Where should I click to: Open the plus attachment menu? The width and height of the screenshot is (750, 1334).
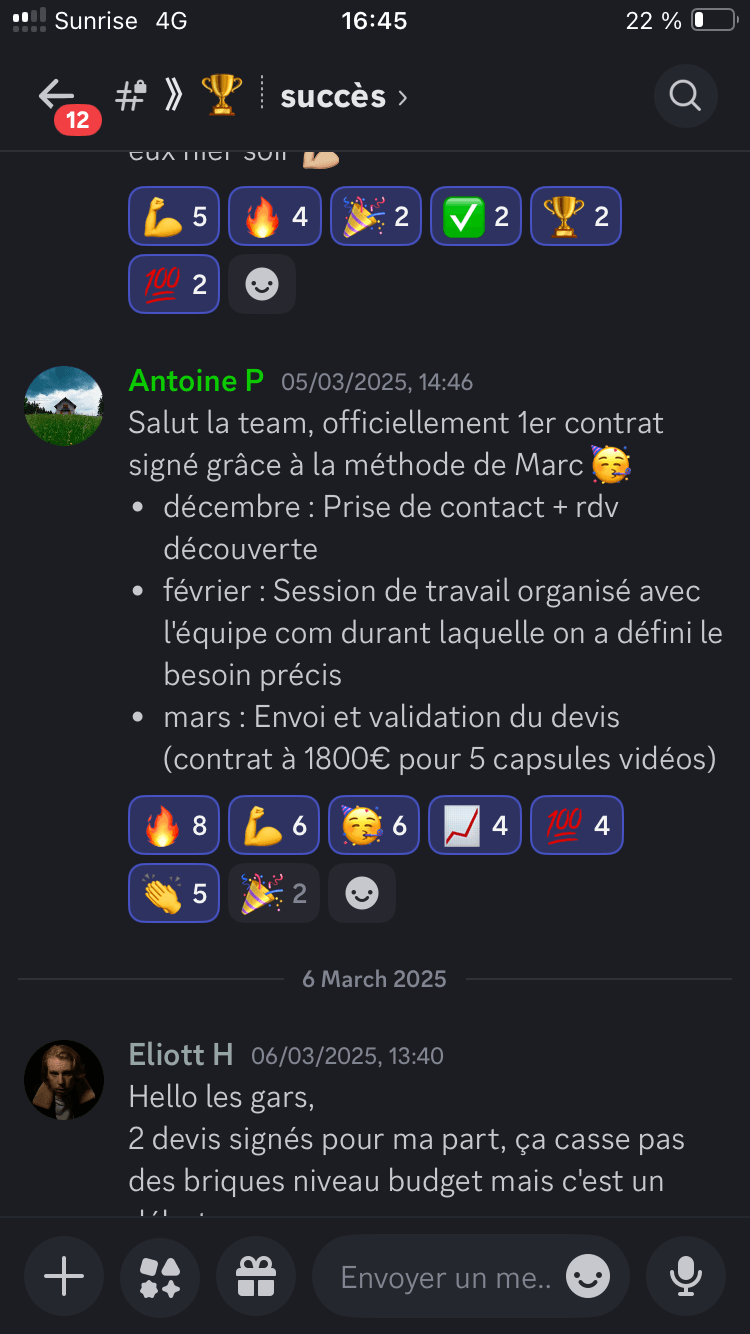[64, 1277]
